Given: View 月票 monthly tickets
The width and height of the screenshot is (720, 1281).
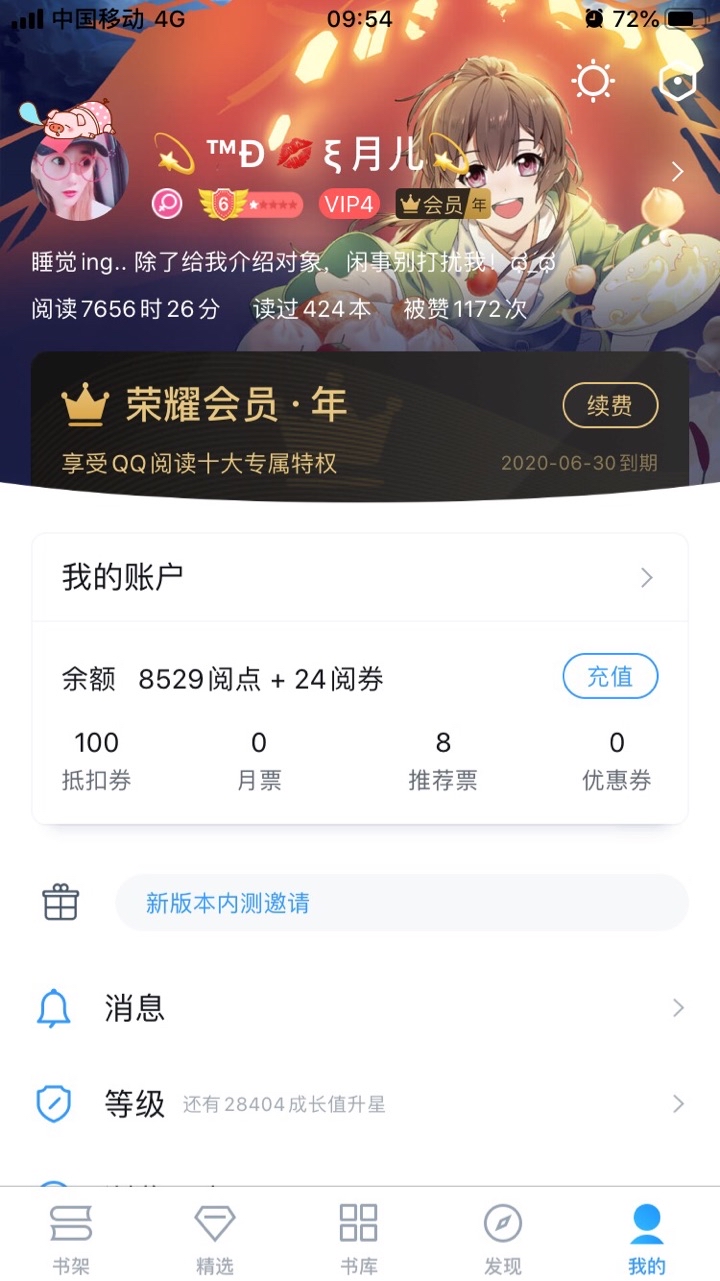Looking at the screenshot, I should pyautogui.click(x=259, y=760).
